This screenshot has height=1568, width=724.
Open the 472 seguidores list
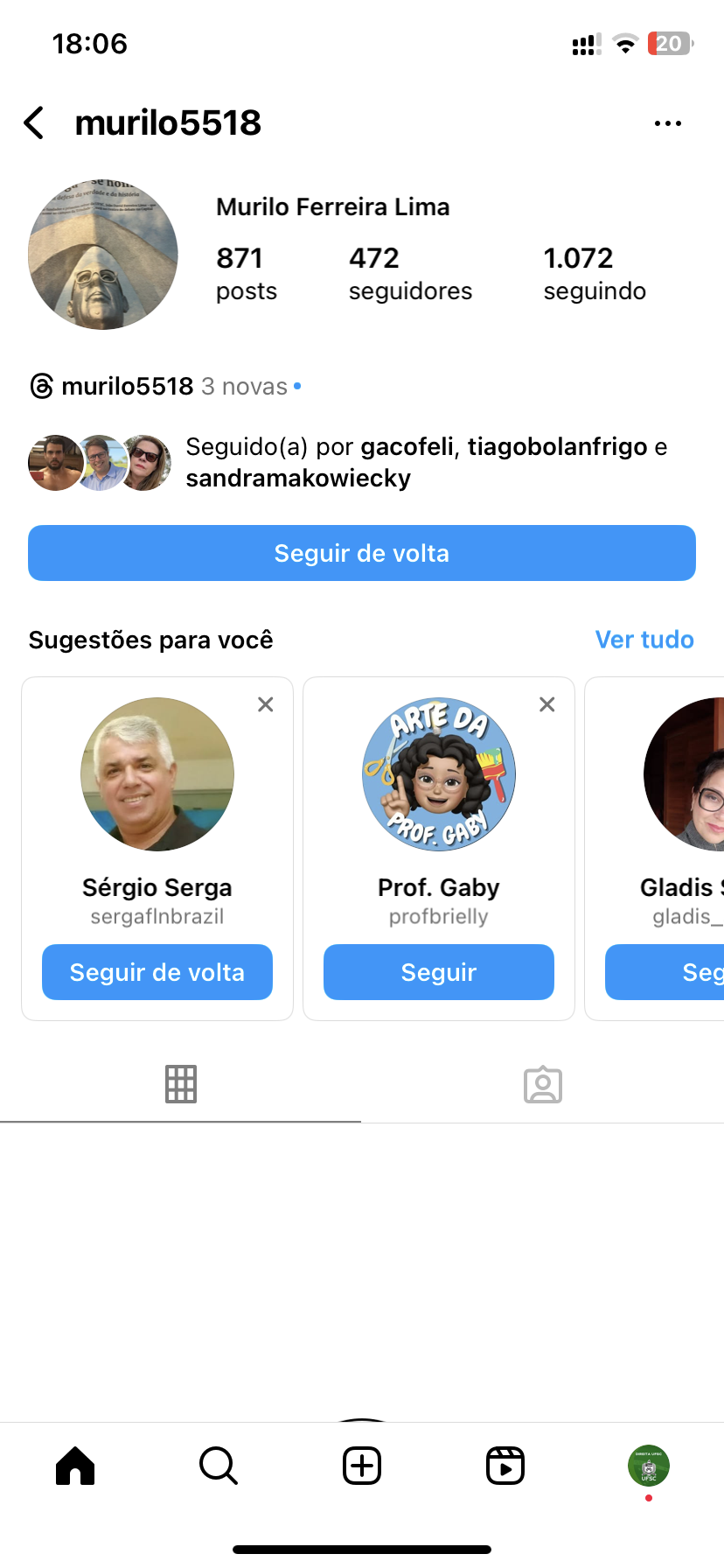point(409,273)
